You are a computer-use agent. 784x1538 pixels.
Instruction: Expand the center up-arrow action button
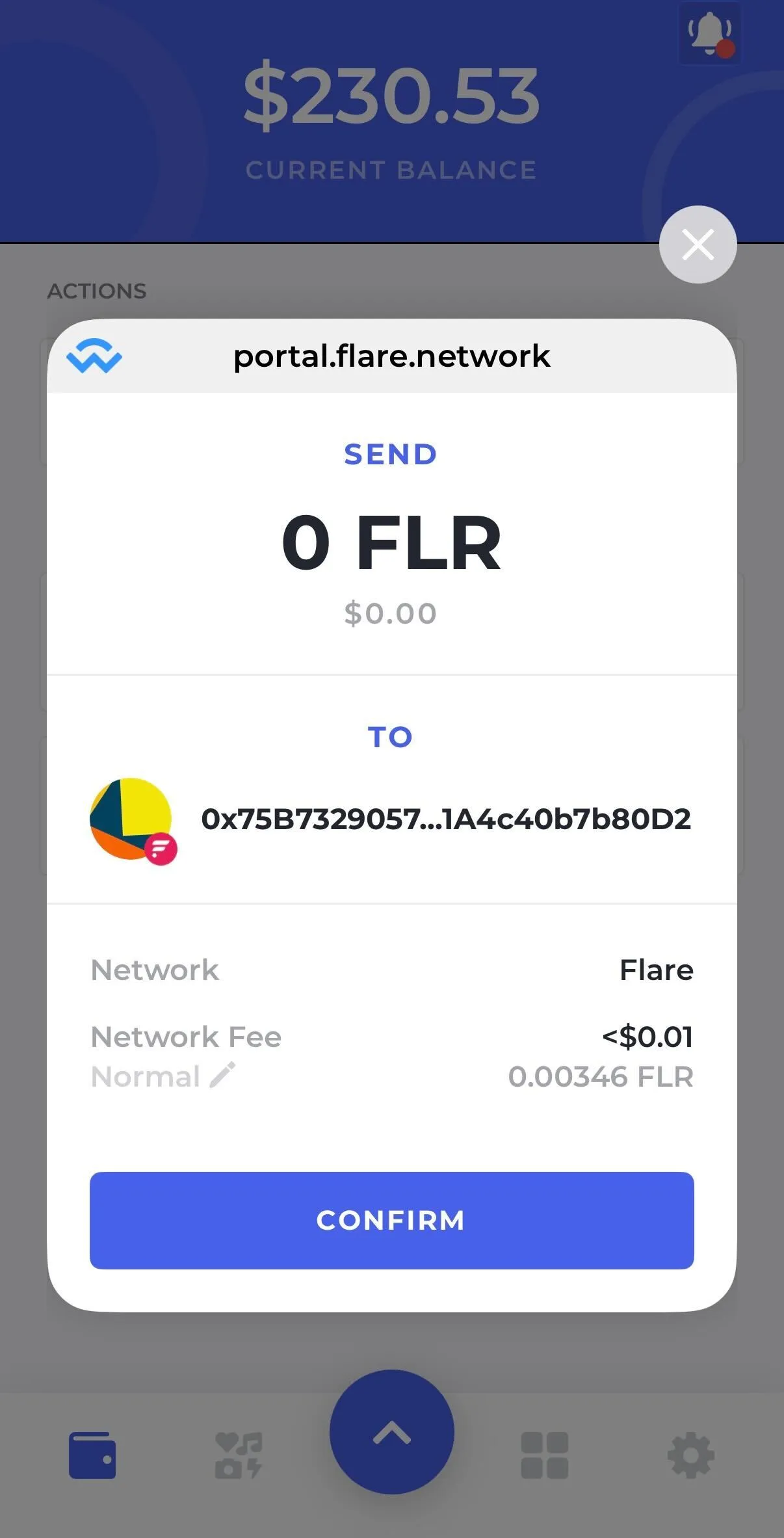pyautogui.click(x=391, y=1432)
